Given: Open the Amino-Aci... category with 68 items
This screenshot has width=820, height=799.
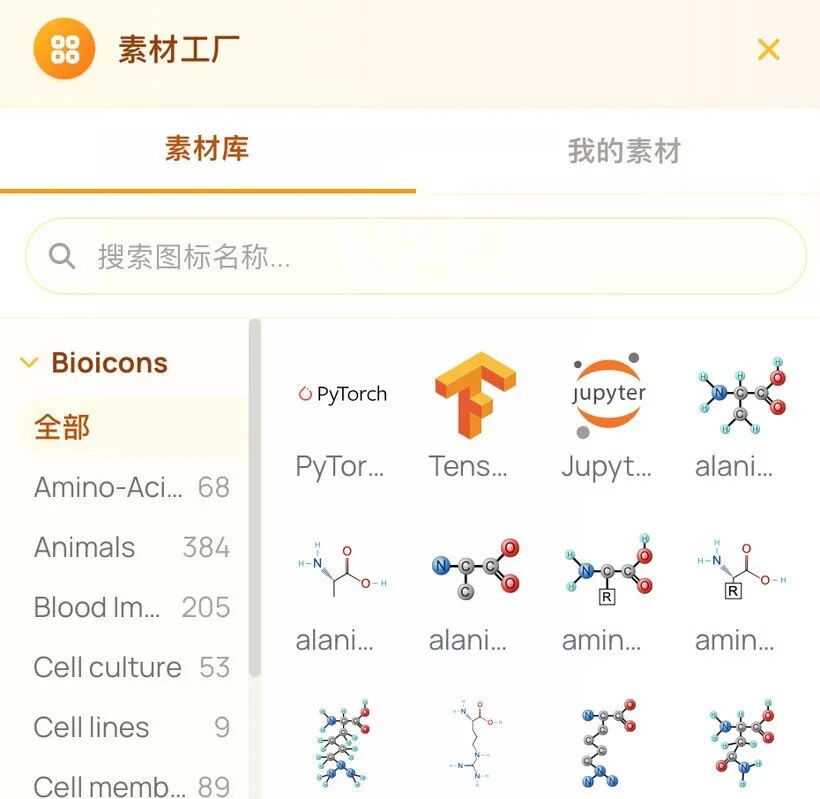Looking at the screenshot, I should click(x=132, y=487).
